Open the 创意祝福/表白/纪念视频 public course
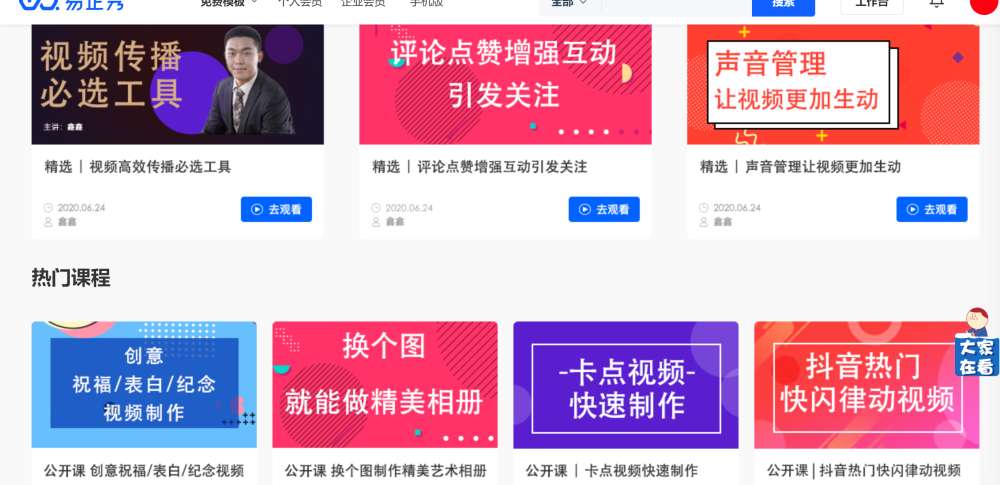The image size is (1000, 485). (144, 385)
